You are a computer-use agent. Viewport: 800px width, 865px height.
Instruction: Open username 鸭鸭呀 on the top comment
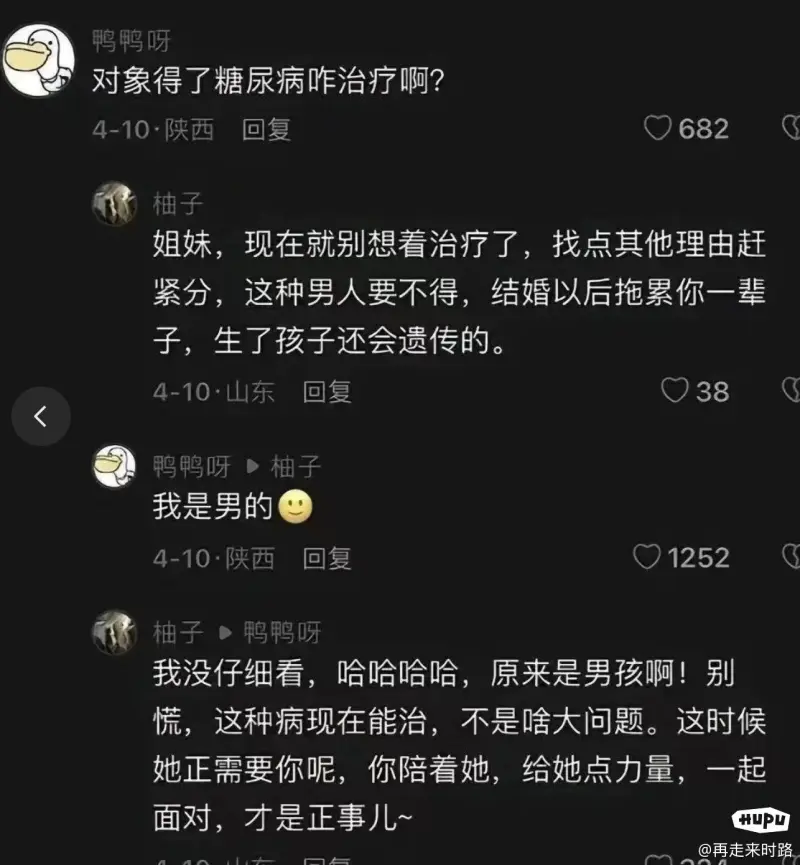pos(131,41)
